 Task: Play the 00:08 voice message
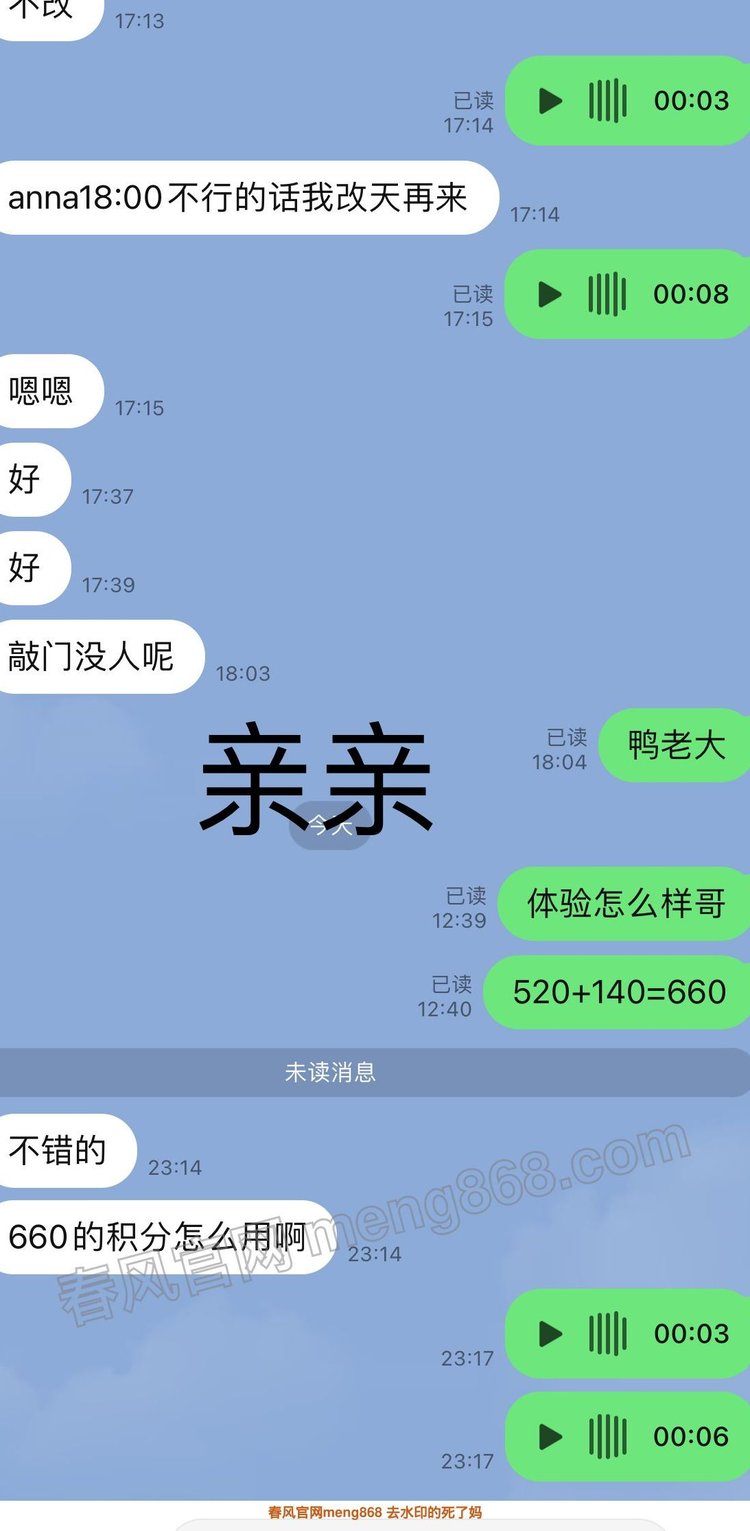pyautogui.click(x=550, y=294)
